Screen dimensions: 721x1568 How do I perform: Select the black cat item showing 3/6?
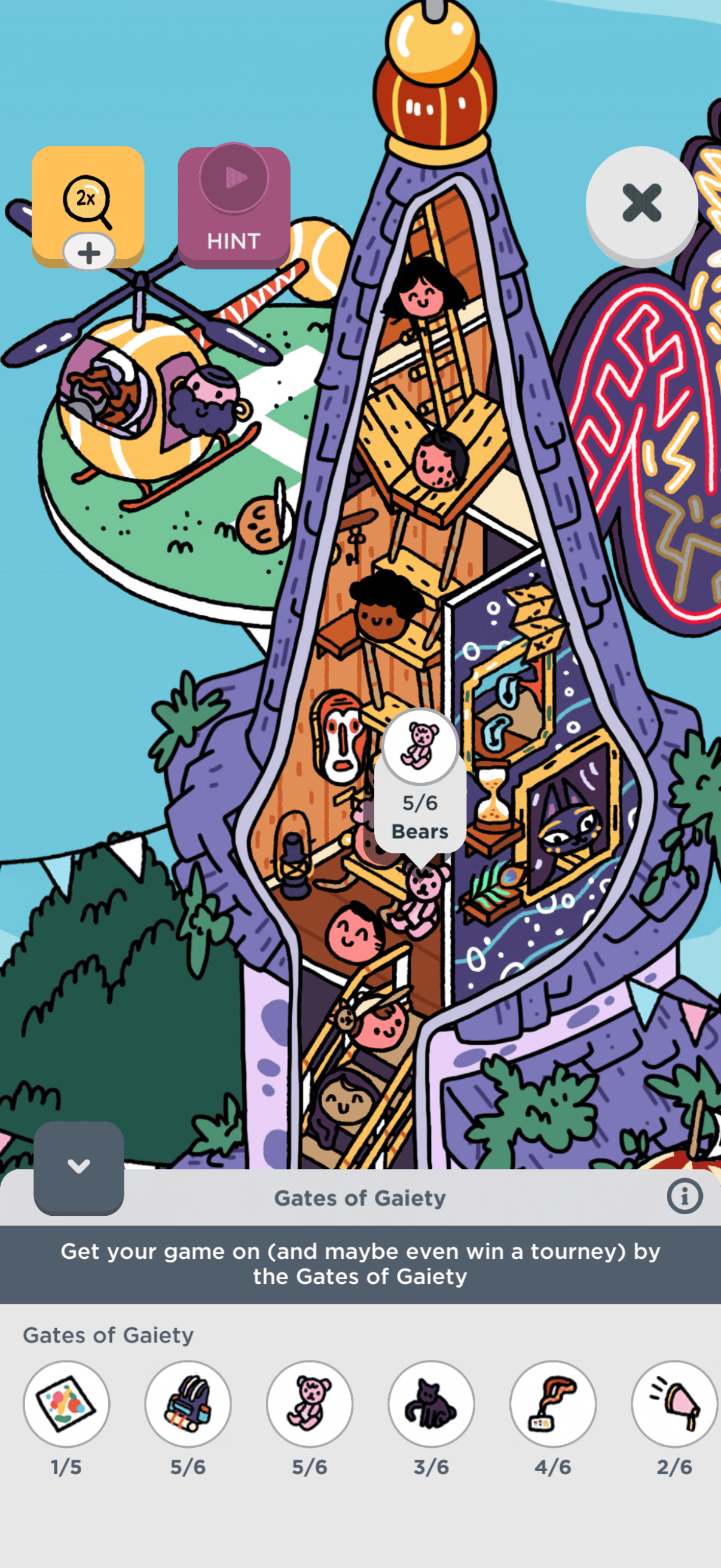tap(432, 1403)
